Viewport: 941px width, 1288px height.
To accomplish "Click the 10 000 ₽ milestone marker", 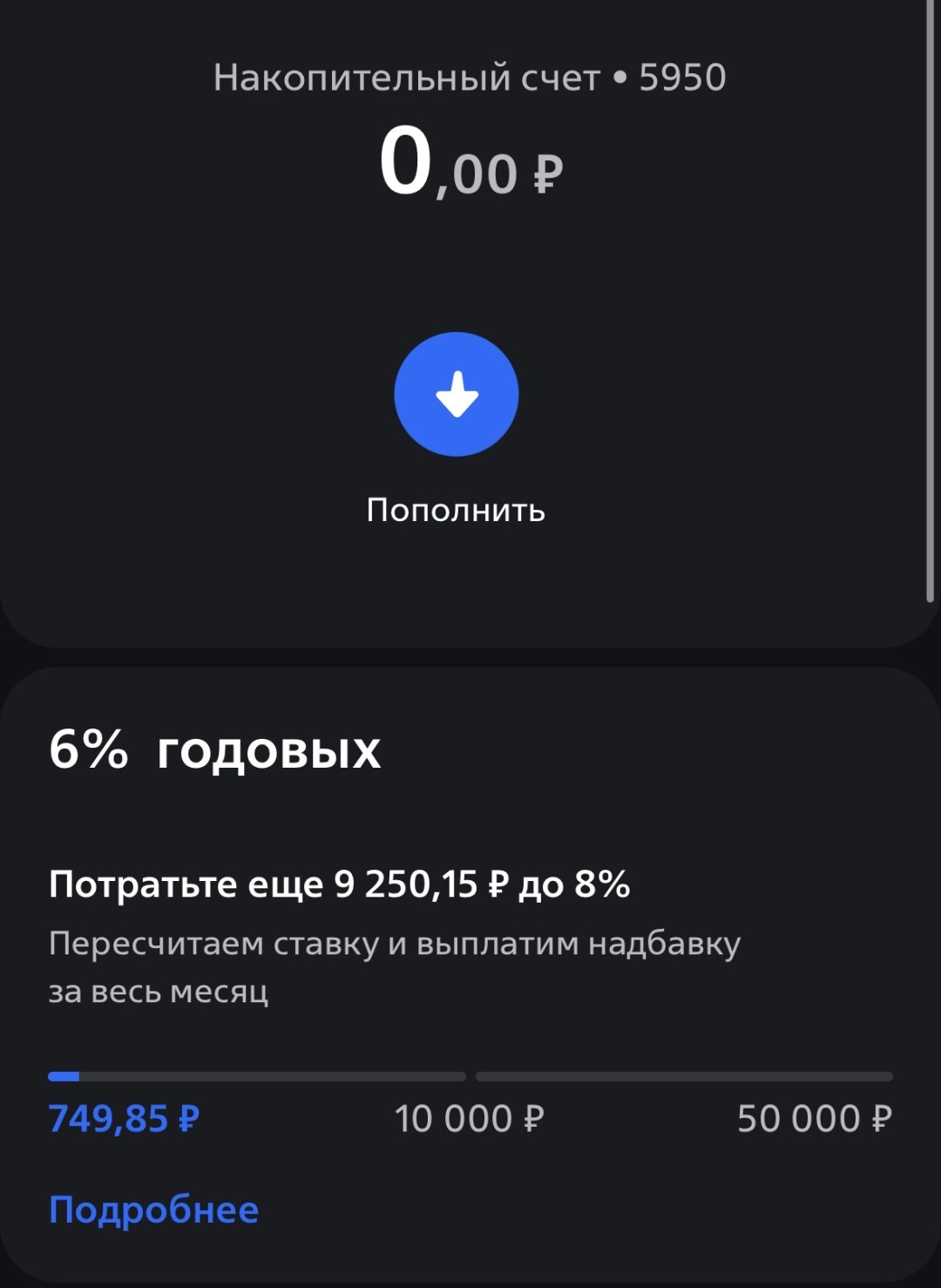I will (x=470, y=1119).
